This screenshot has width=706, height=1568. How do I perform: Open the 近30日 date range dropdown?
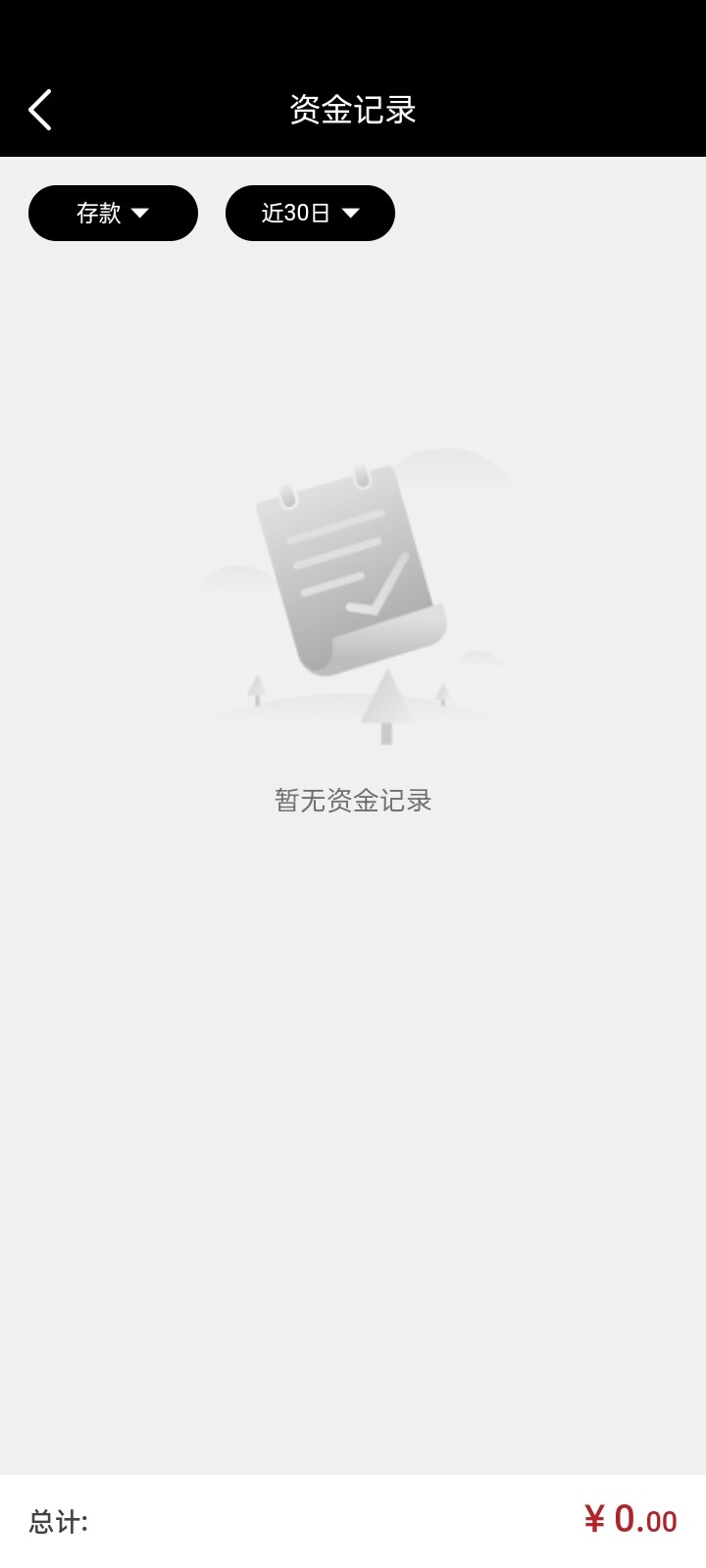pyautogui.click(x=310, y=213)
